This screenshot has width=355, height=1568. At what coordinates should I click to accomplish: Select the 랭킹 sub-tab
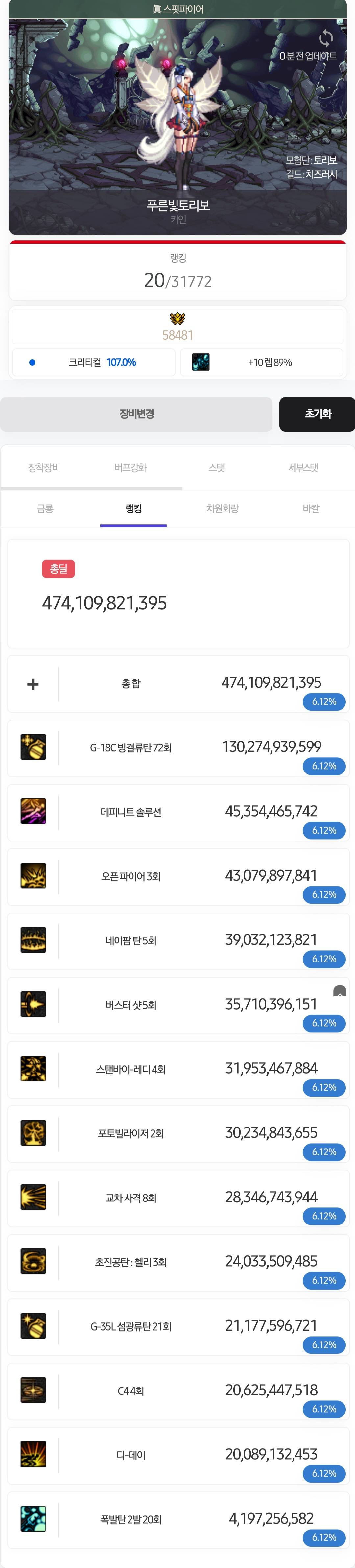click(133, 508)
